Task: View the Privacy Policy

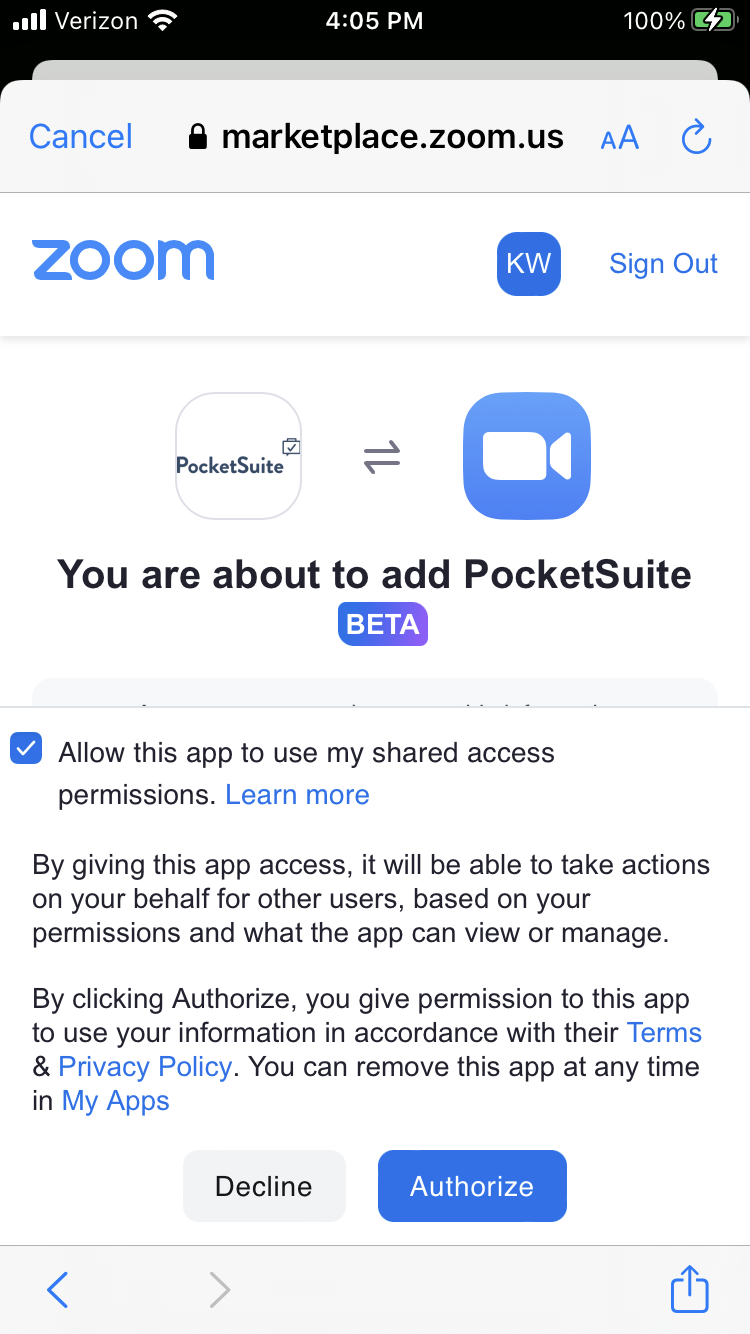Action: [x=145, y=1067]
